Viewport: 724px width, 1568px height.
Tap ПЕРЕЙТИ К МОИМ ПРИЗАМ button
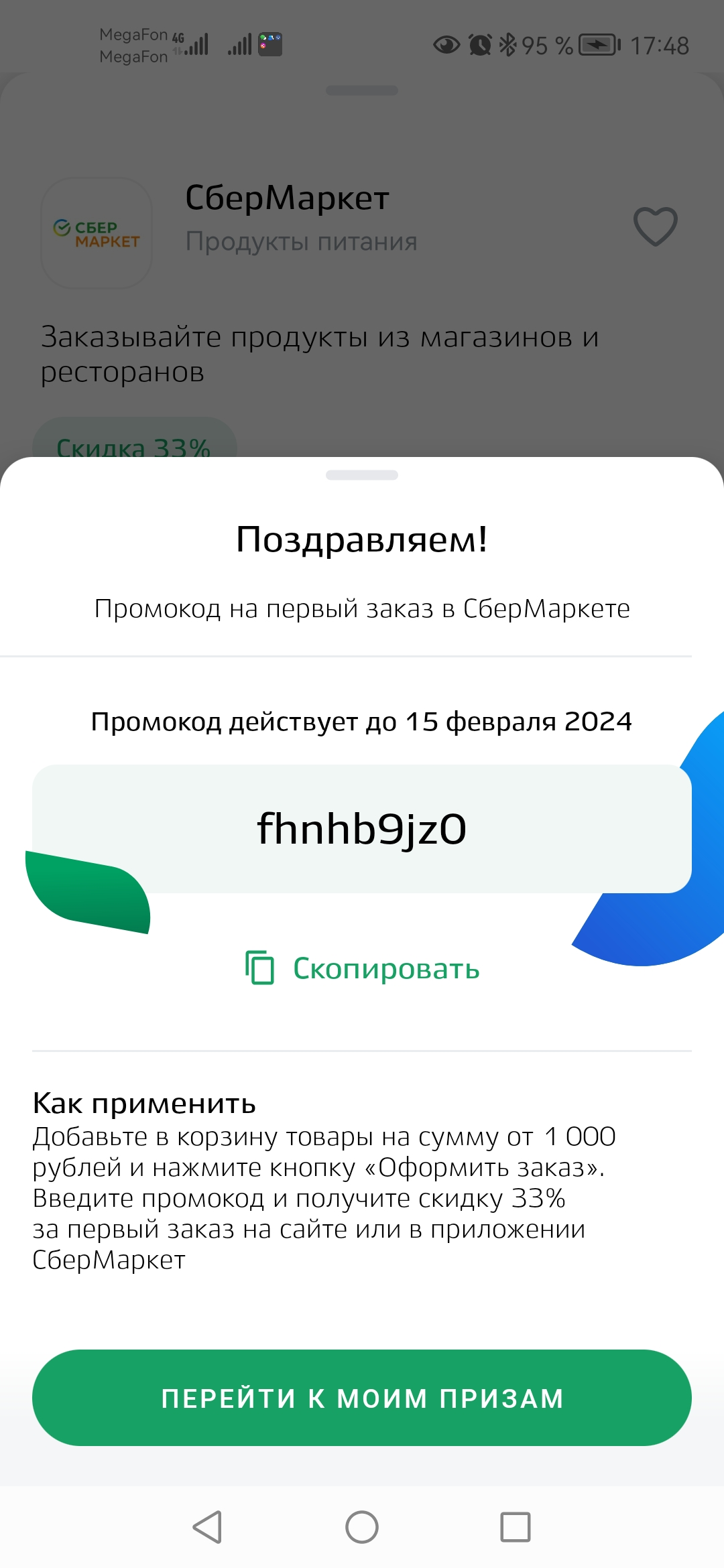362,1398
